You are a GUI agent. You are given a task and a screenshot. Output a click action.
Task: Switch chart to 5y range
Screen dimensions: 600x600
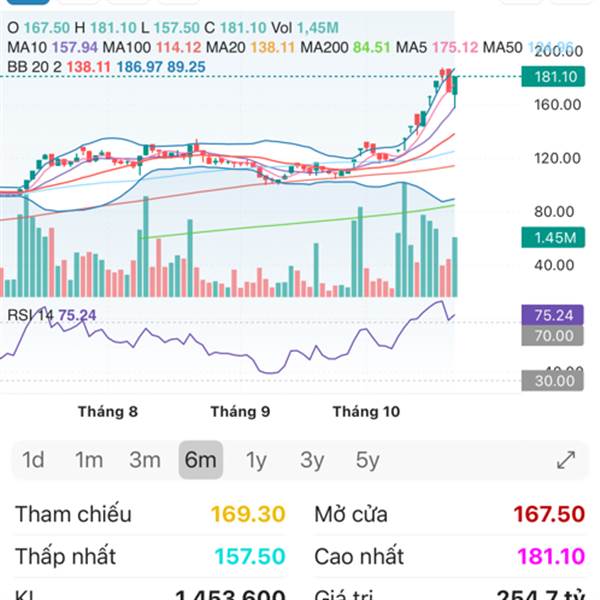coord(368,460)
